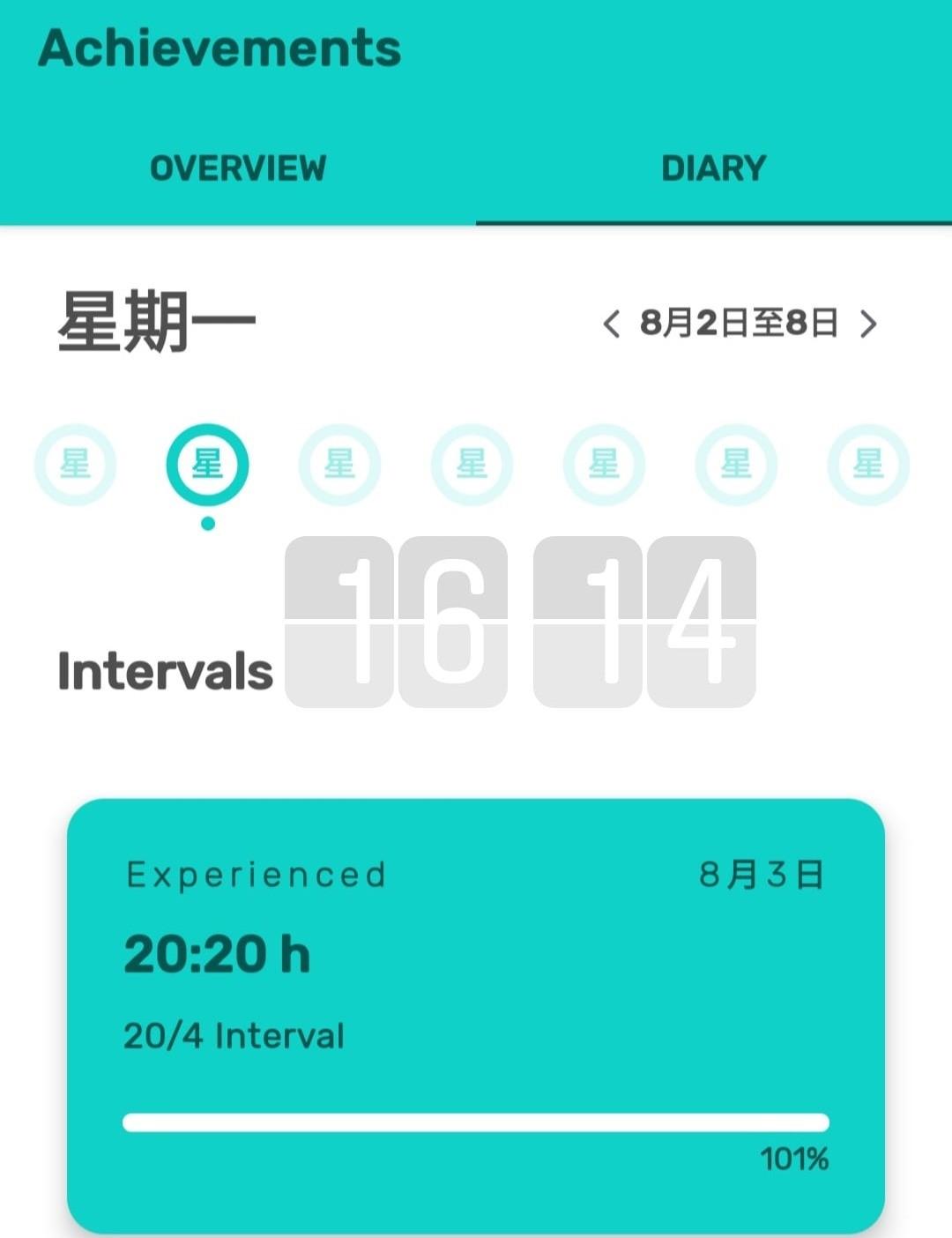Select Saturday's day circle in the week row
The width and height of the screenshot is (952, 1238).
[x=868, y=464]
